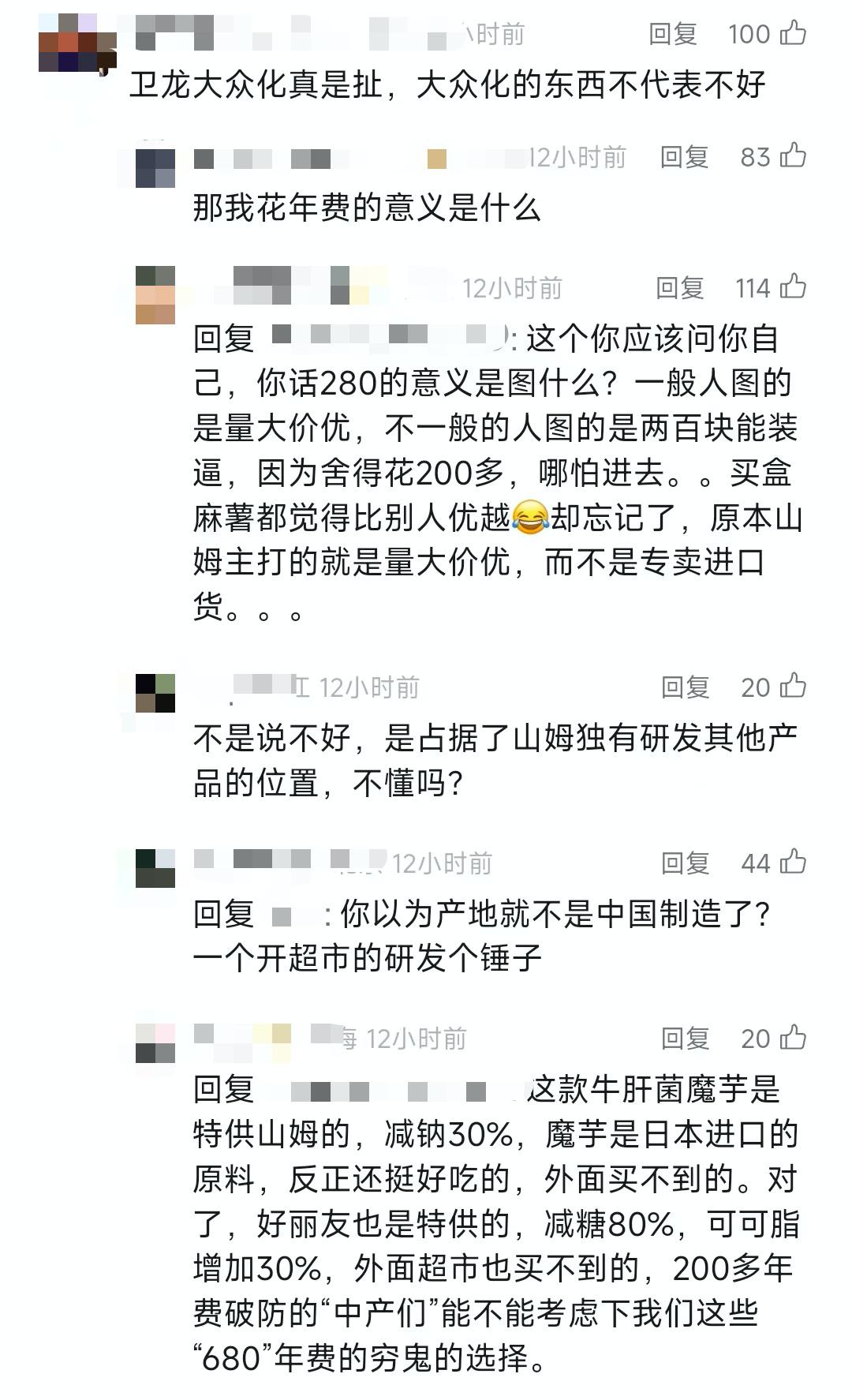
Task: Reply to the comment '那我花年费的意义是什么'
Action: 683,157
